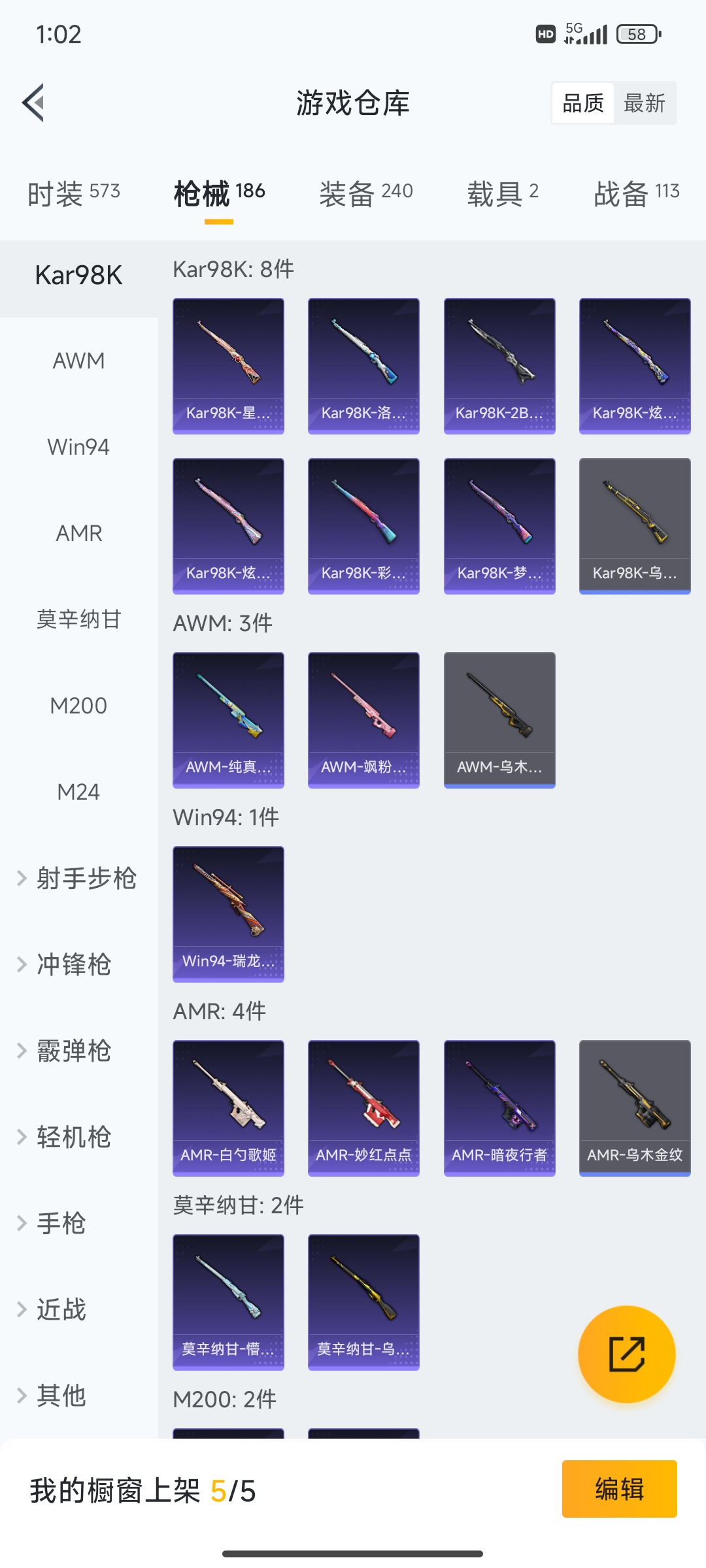Open the 装备 tab
The height and width of the screenshot is (1568, 706).
[x=365, y=193]
